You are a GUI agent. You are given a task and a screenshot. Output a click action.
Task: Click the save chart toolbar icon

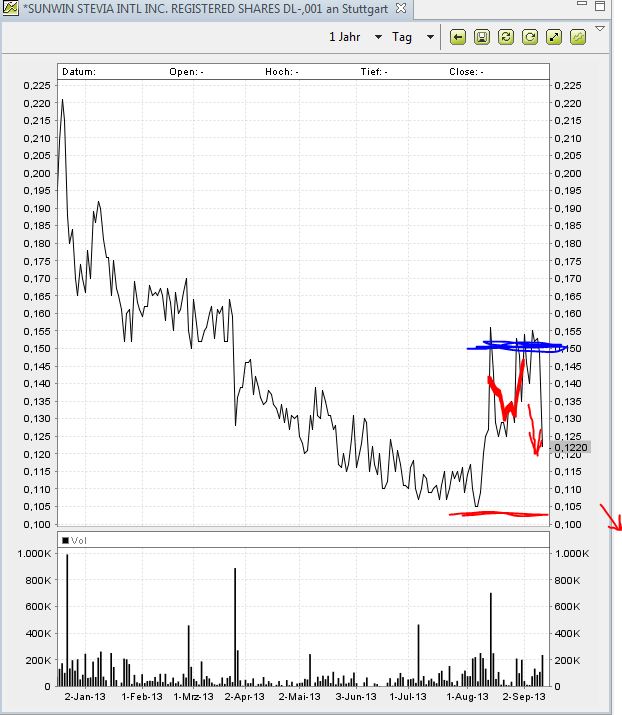(482, 37)
